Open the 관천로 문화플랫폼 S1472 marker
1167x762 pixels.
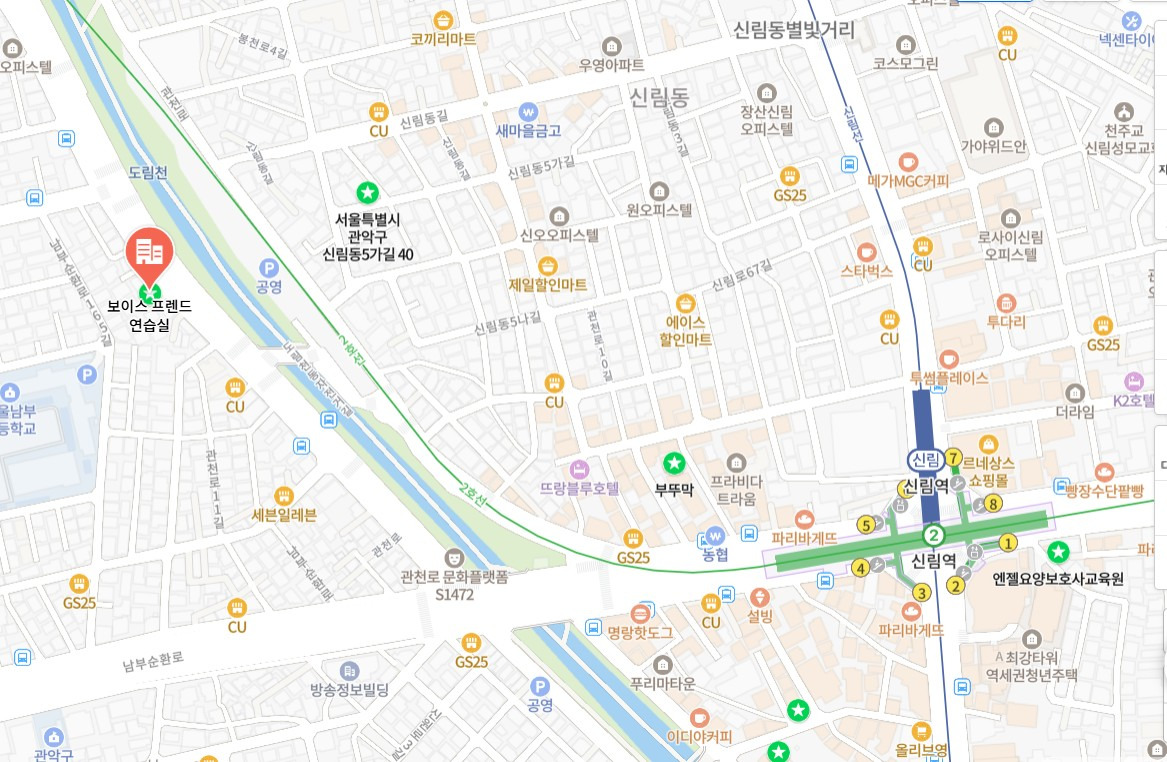(454, 557)
